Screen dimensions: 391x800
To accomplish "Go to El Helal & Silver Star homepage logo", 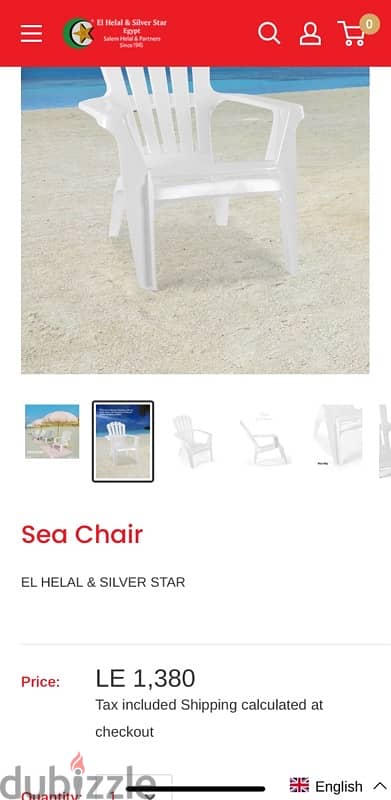I will 115,33.
